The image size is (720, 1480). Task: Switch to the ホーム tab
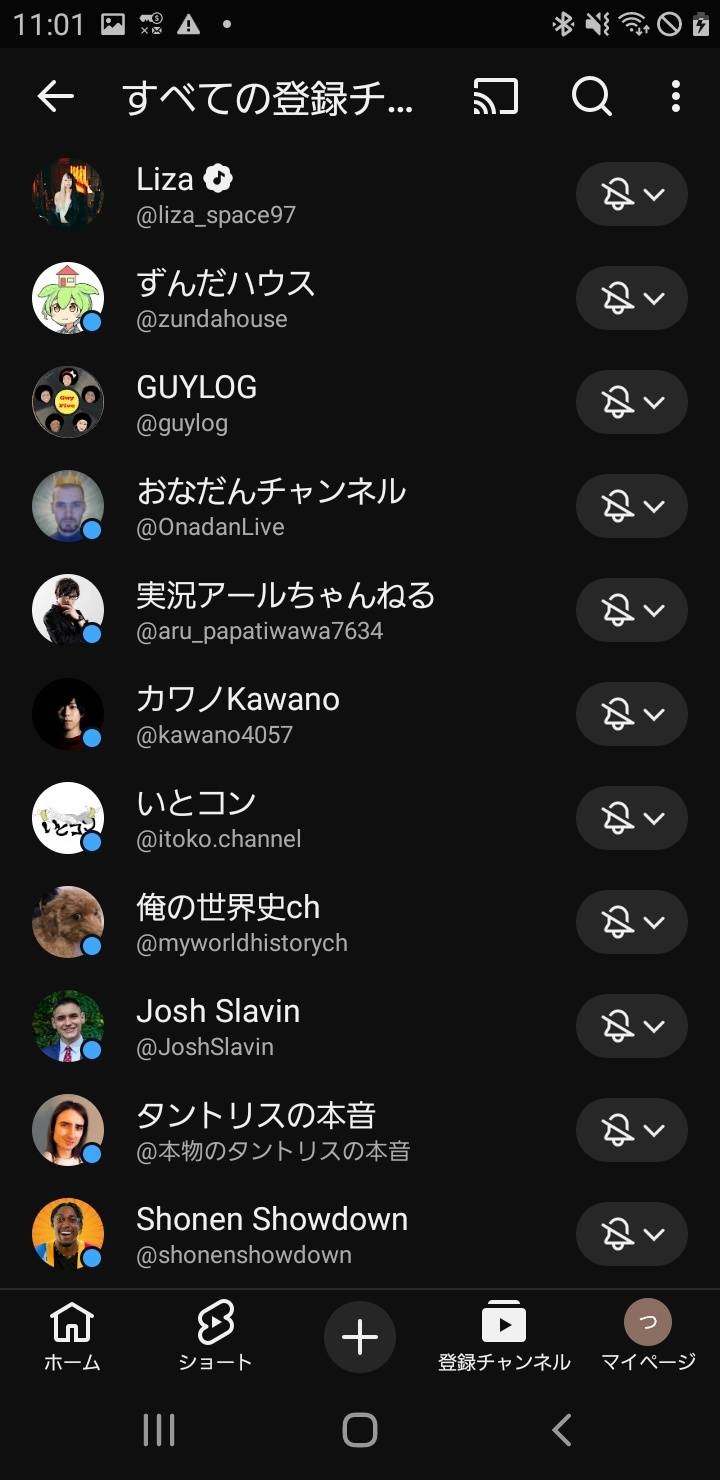[72, 1336]
